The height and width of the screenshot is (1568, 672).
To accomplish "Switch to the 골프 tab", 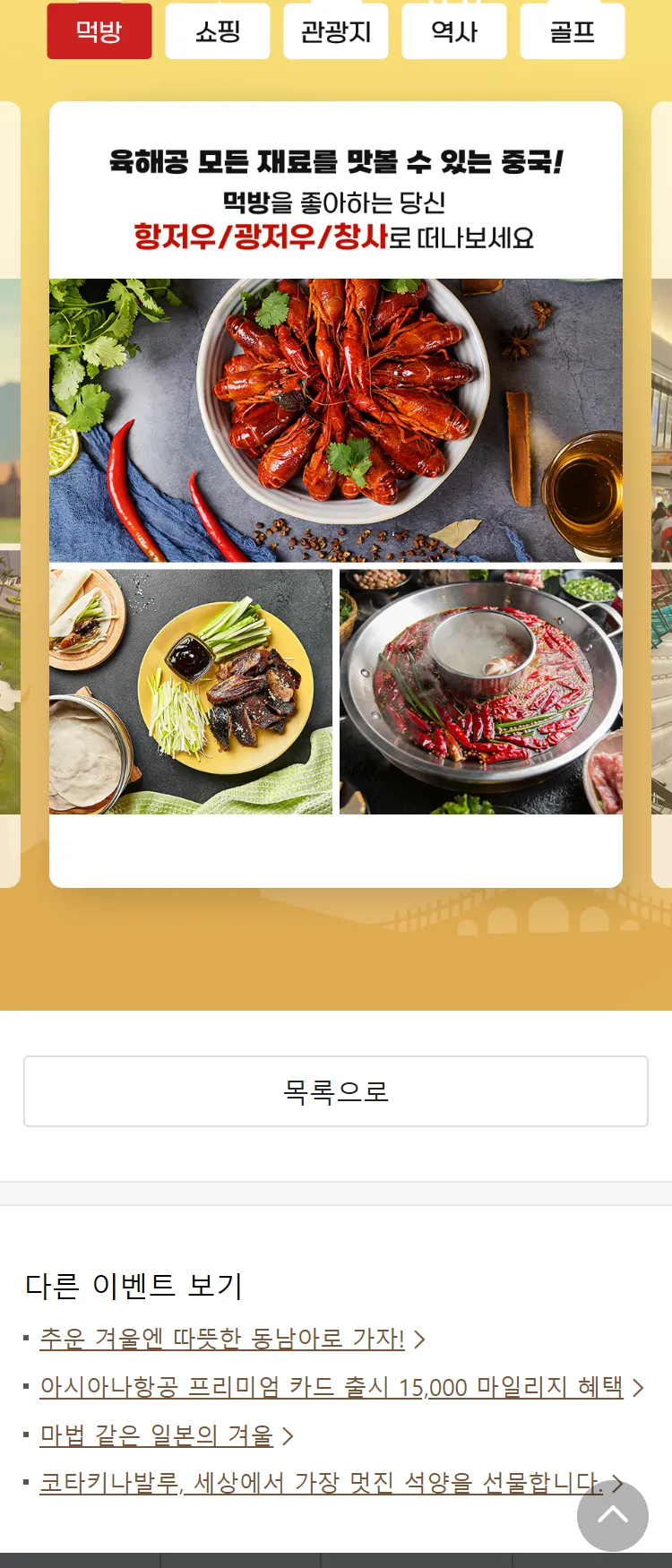I will tap(573, 31).
